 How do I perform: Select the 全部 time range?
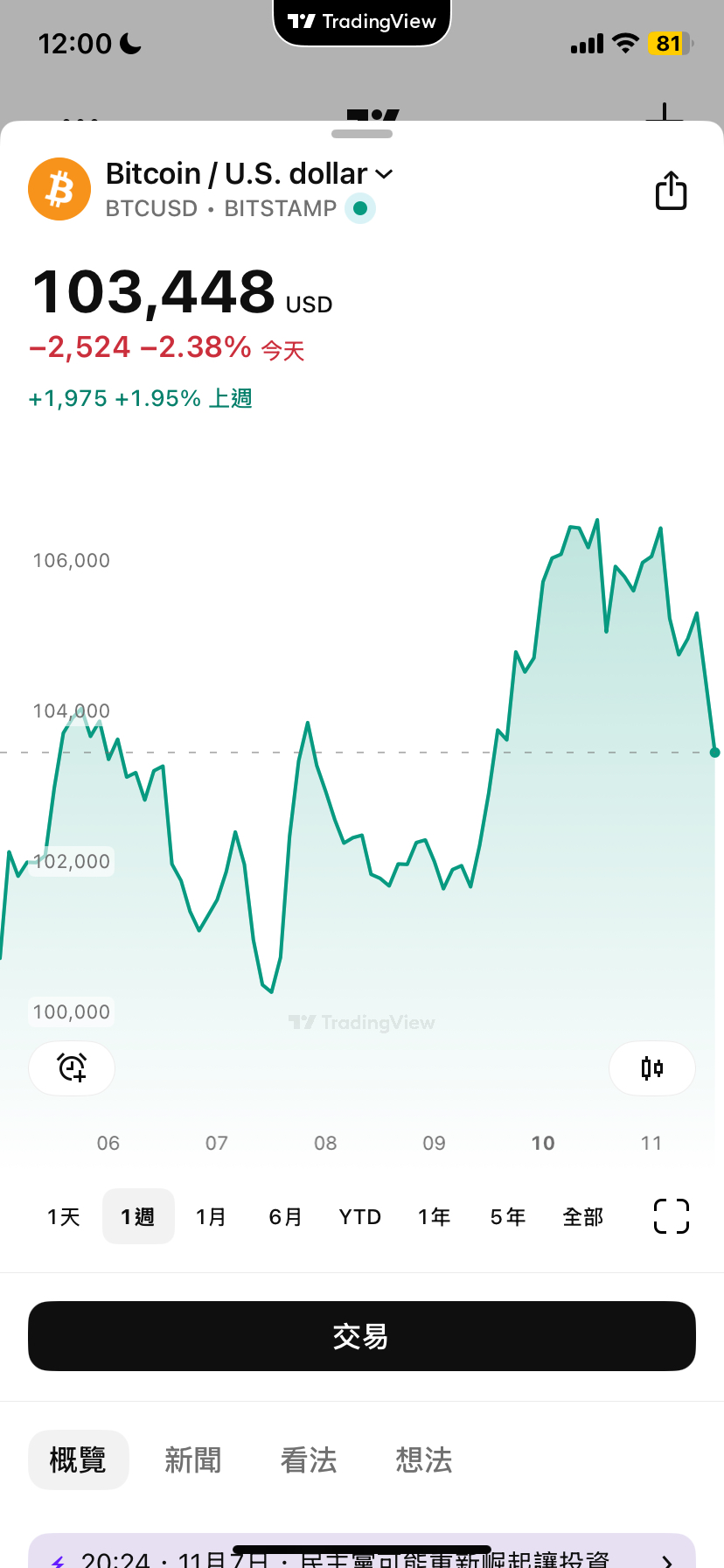[583, 1217]
